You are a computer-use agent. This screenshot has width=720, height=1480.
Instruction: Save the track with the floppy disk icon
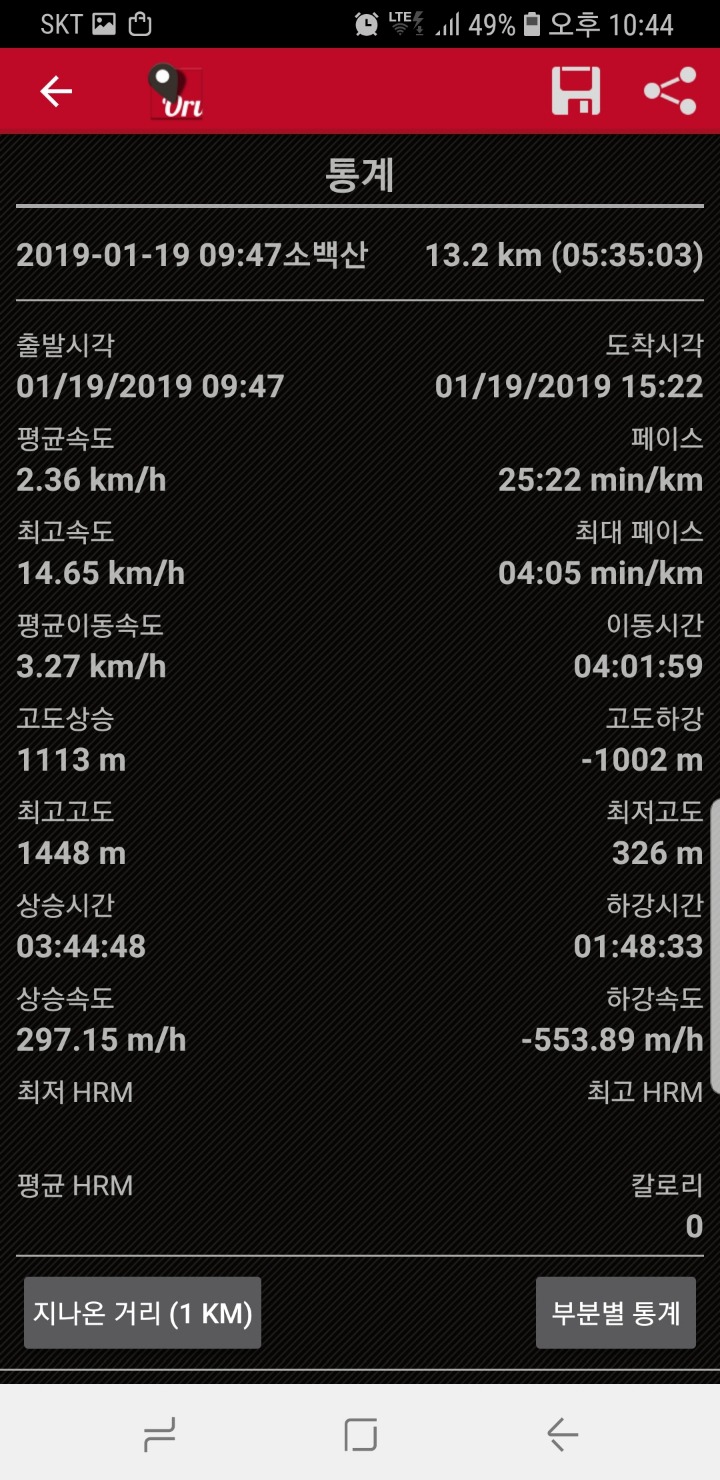click(576, 92)
